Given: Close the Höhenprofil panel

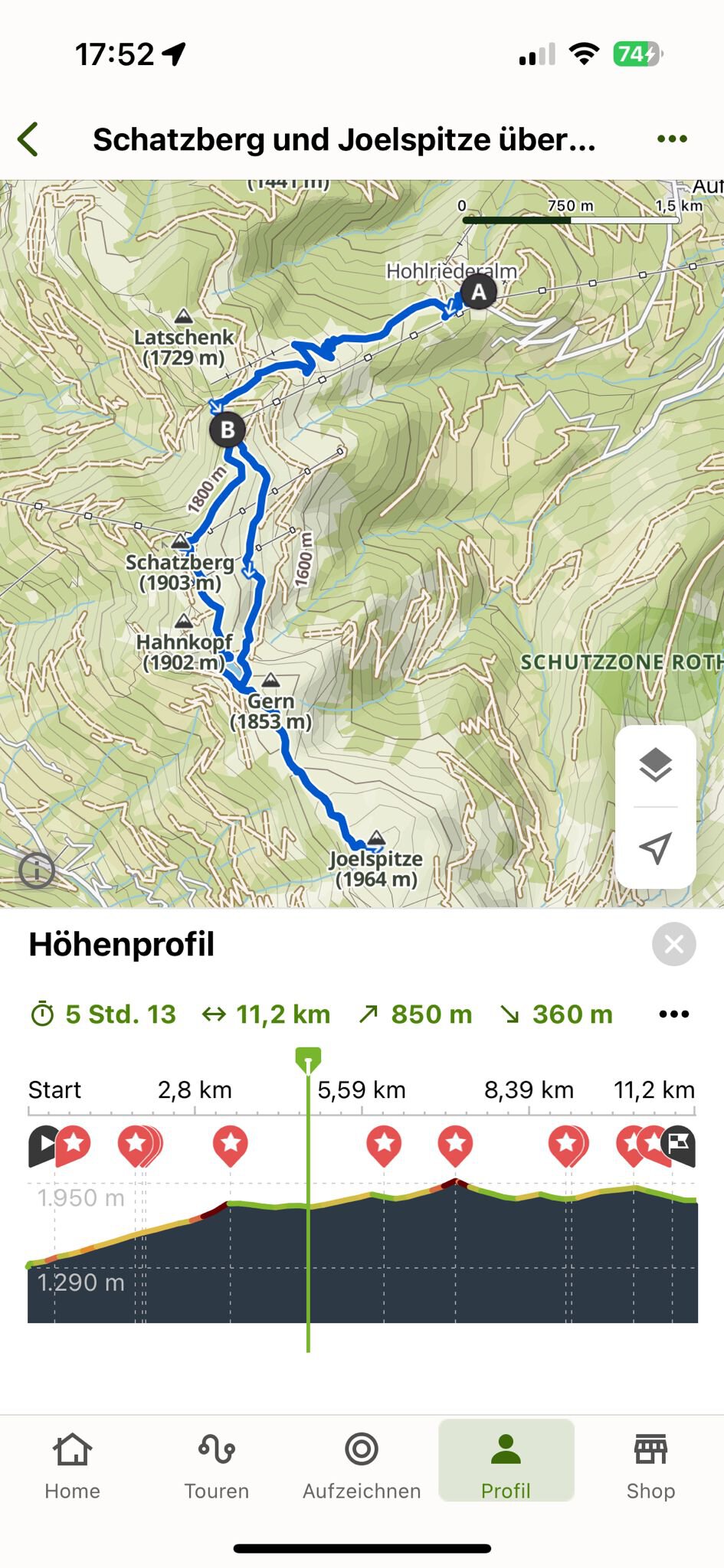Looking at the screenshot, I should (x=673, y=944).
